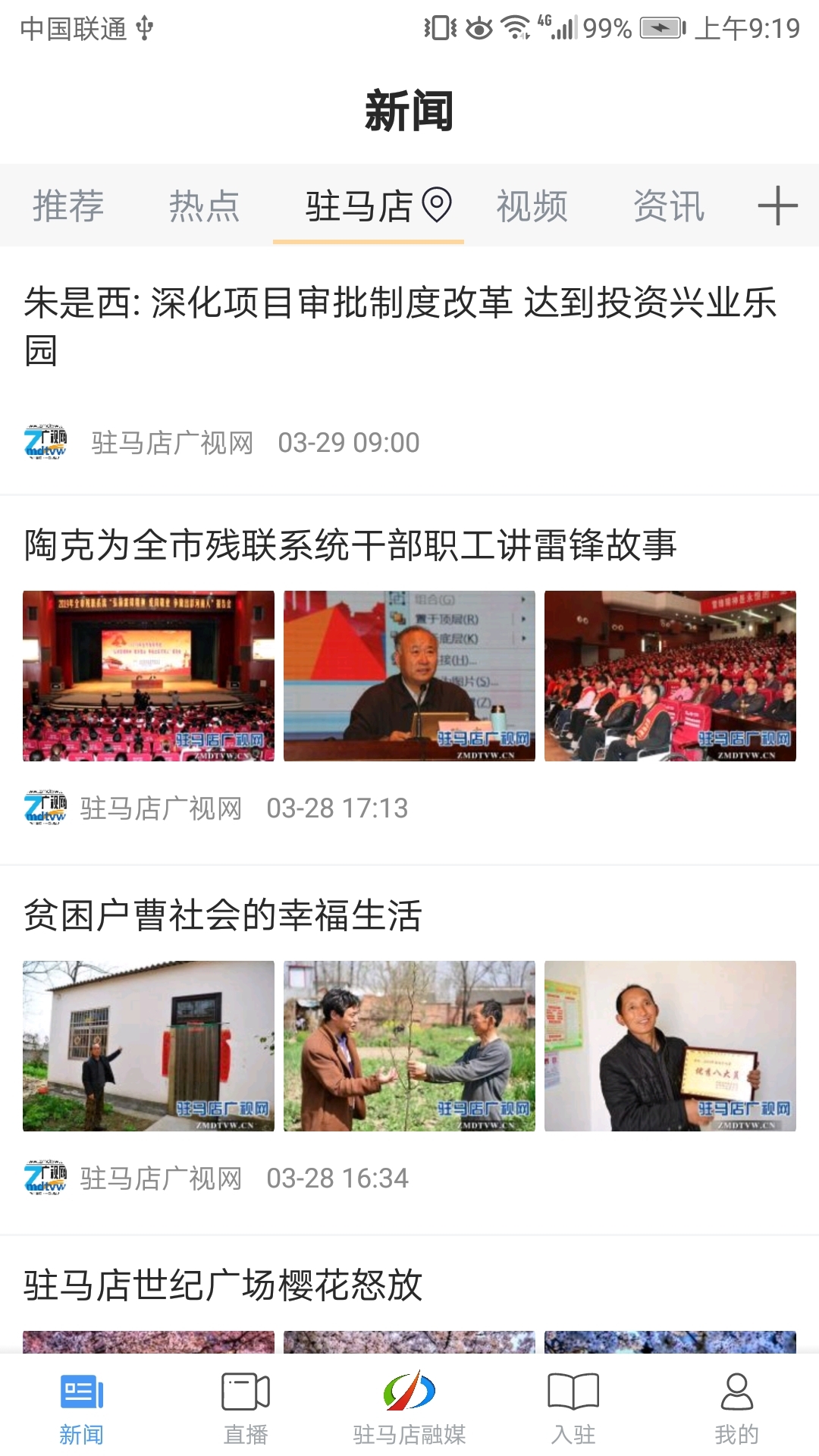This screenshot has height=1456, width=819.
Task: Switch to the 热点 tab
Action: (204, 206)
